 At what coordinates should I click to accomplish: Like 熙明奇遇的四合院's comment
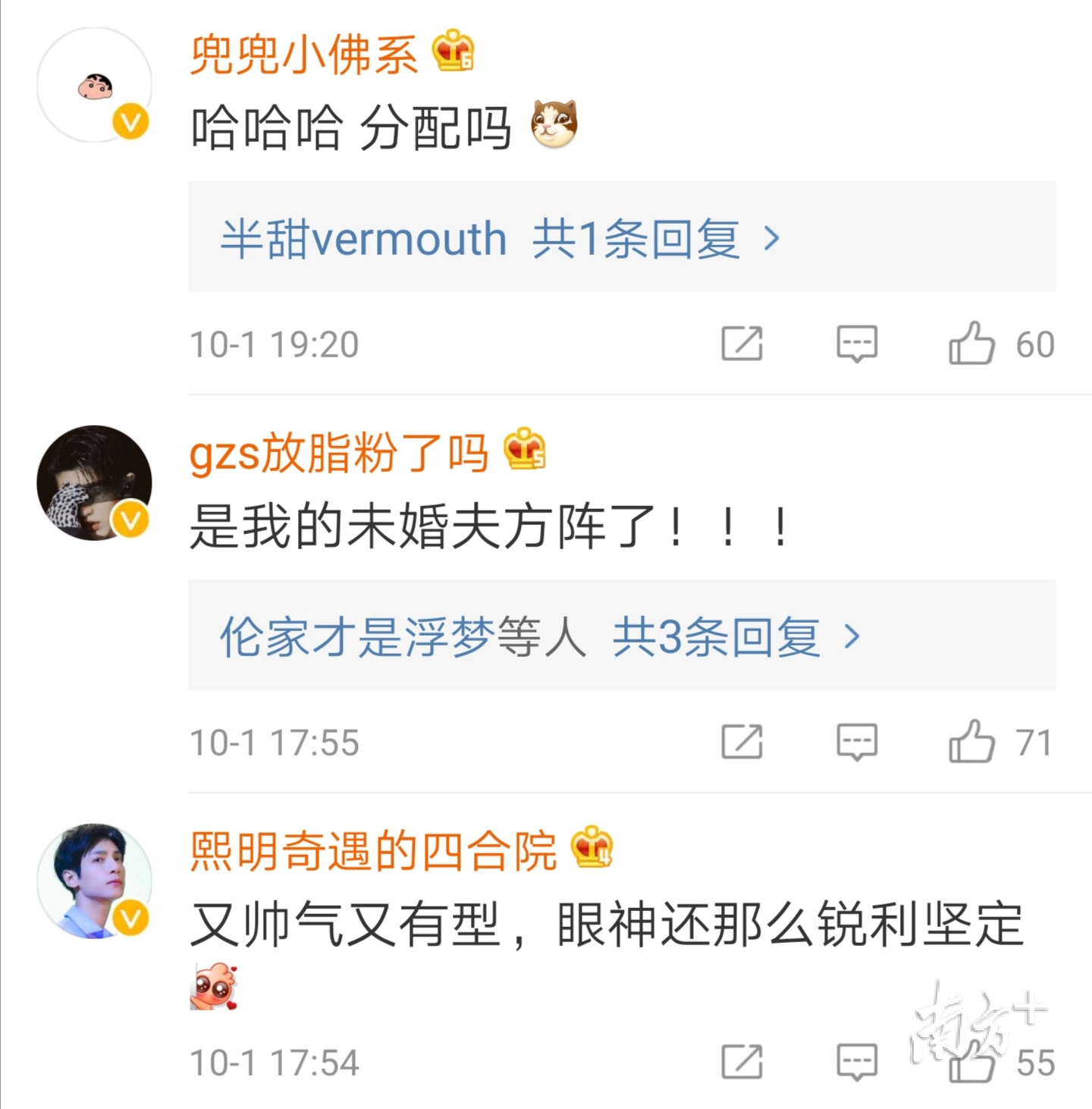pyautogui.click(x=972, y=1063)
